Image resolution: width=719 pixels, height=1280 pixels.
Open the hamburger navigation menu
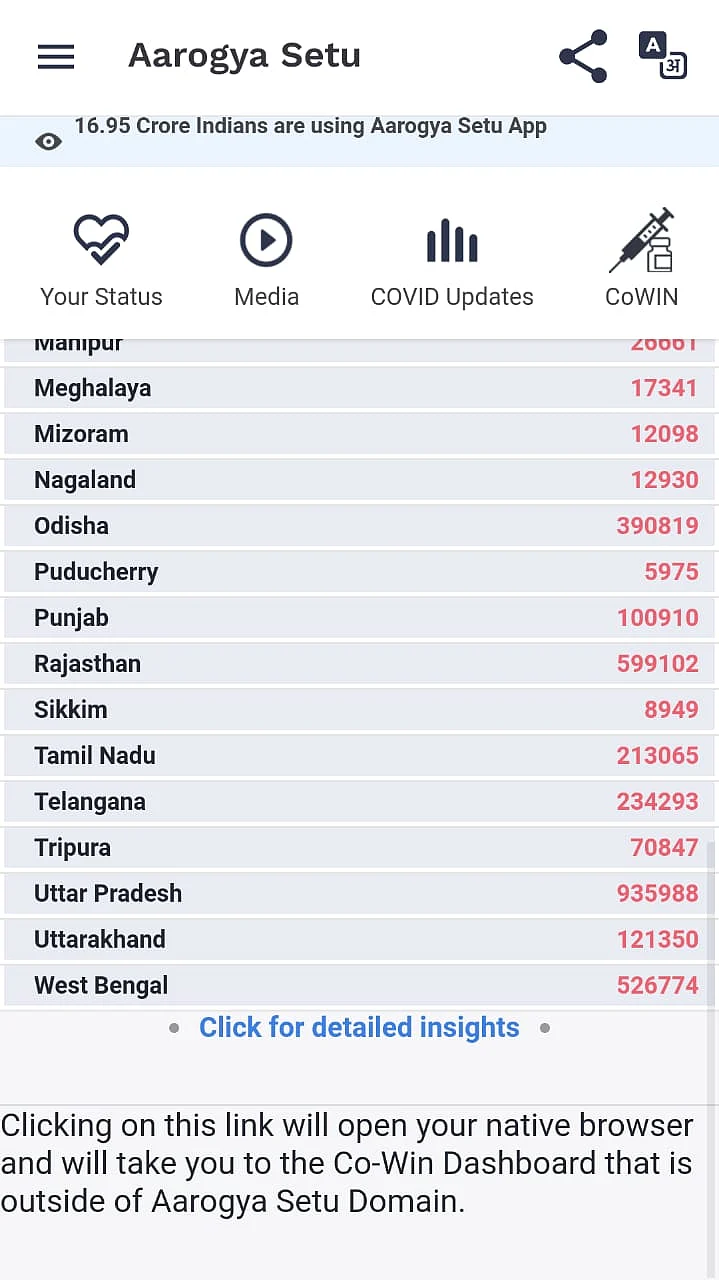(x=56, y=57)
